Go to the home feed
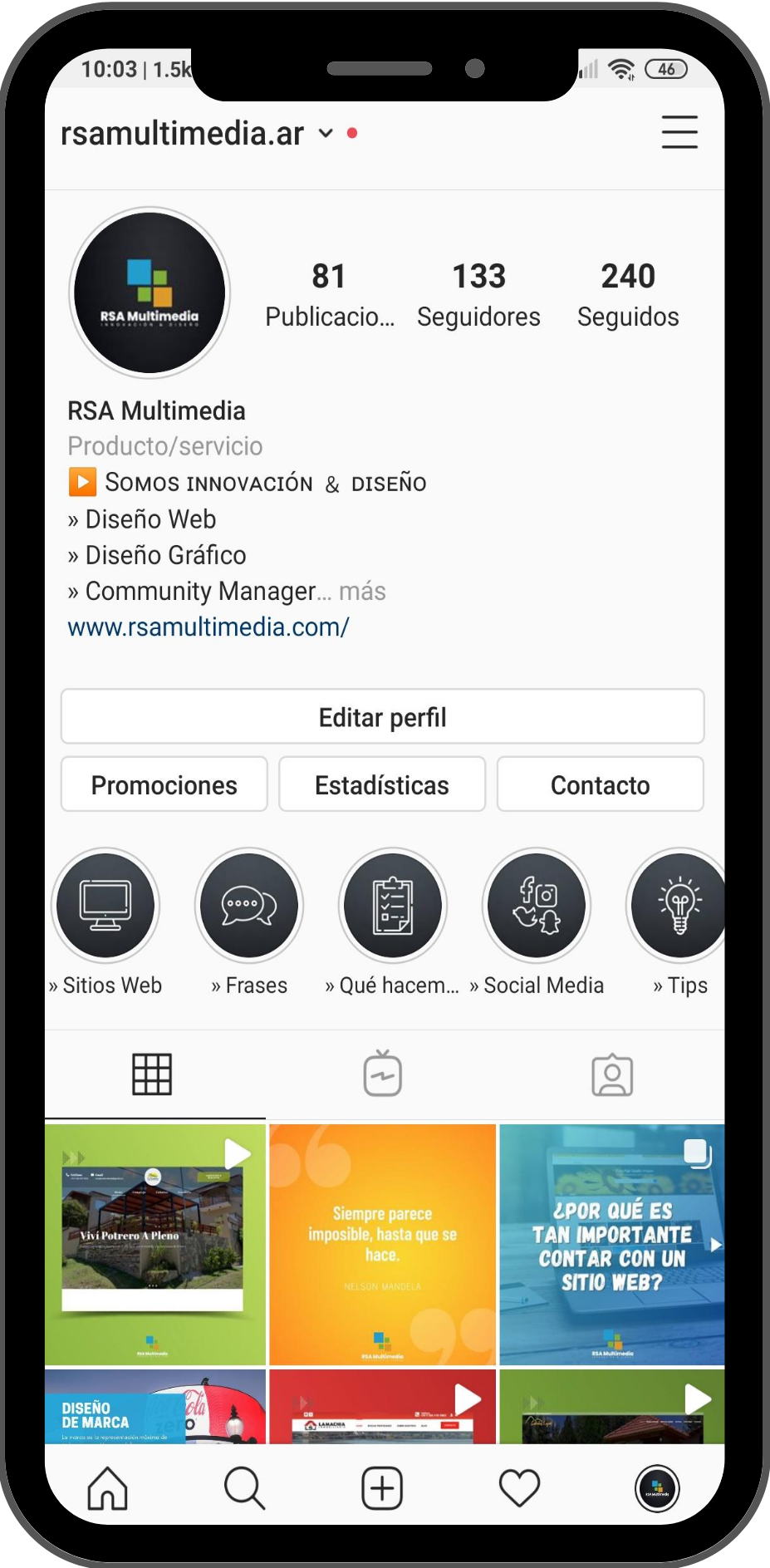 click(x=108, y=1487)
